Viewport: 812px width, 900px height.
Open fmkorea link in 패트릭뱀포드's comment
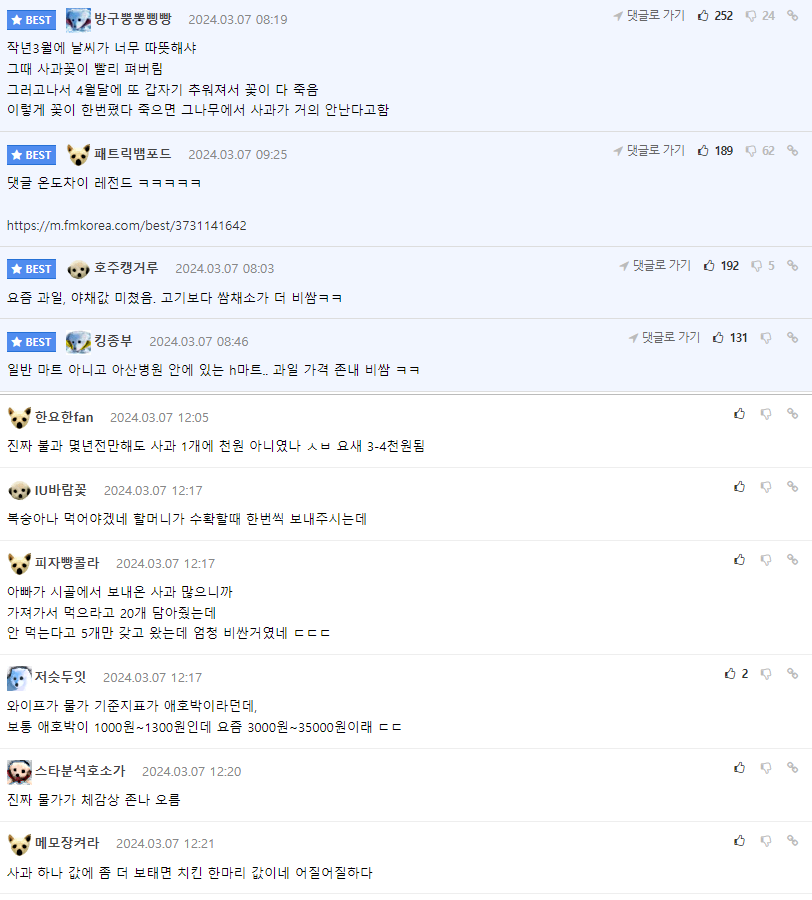(x=126, y=226)
